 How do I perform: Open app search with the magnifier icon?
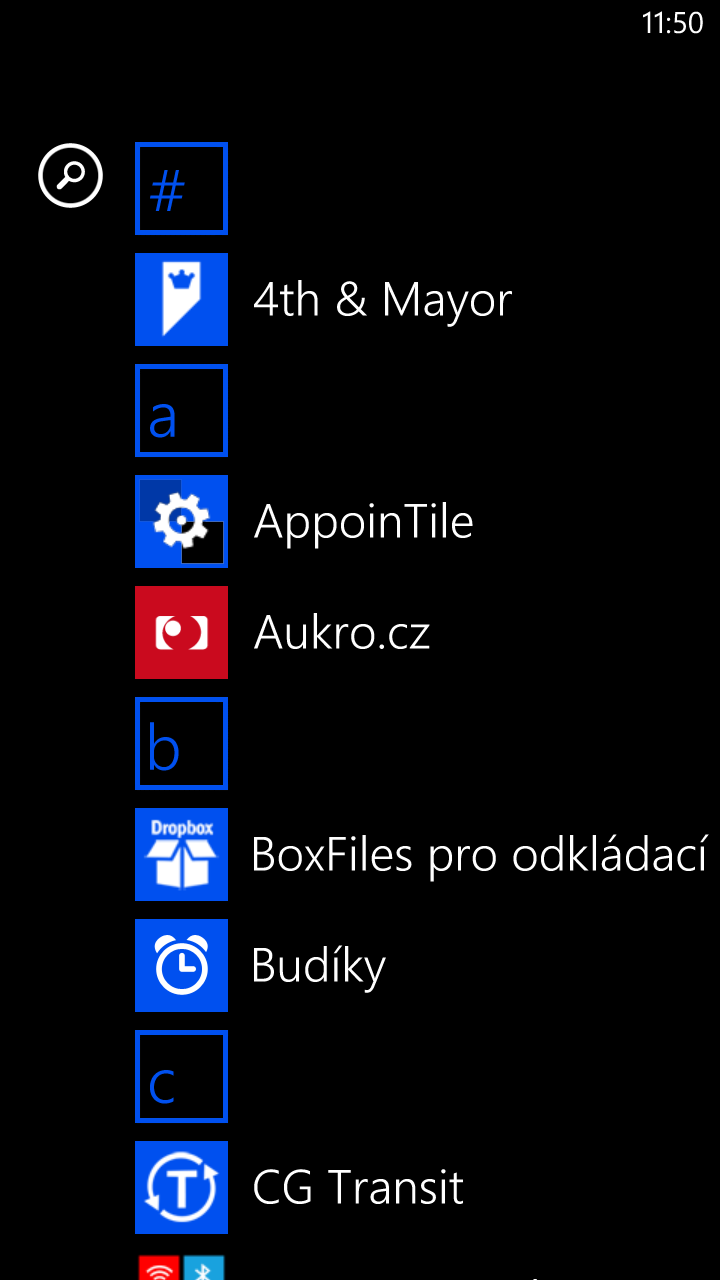[x=70, y=175]
